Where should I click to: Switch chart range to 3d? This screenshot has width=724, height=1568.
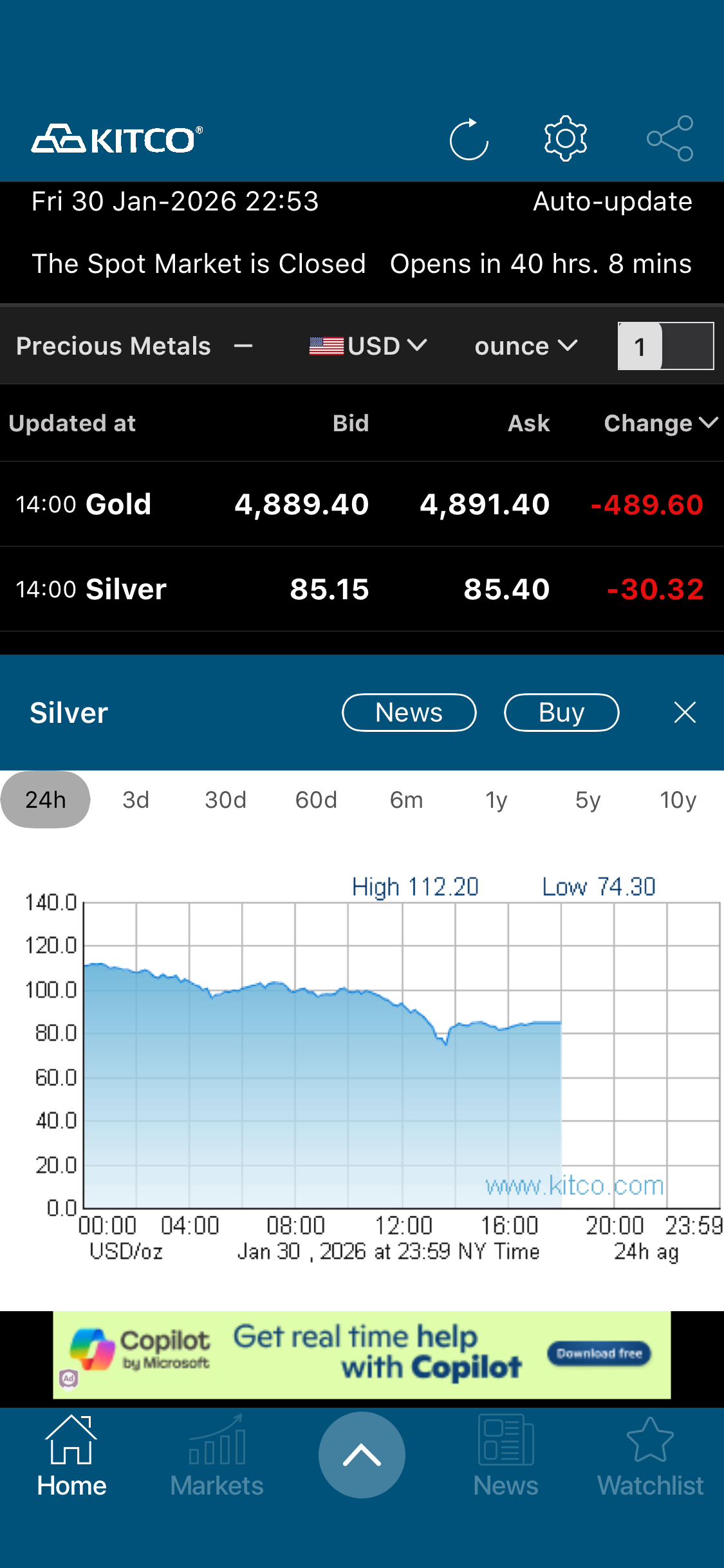pyautogui.click(x=136, y=799)
